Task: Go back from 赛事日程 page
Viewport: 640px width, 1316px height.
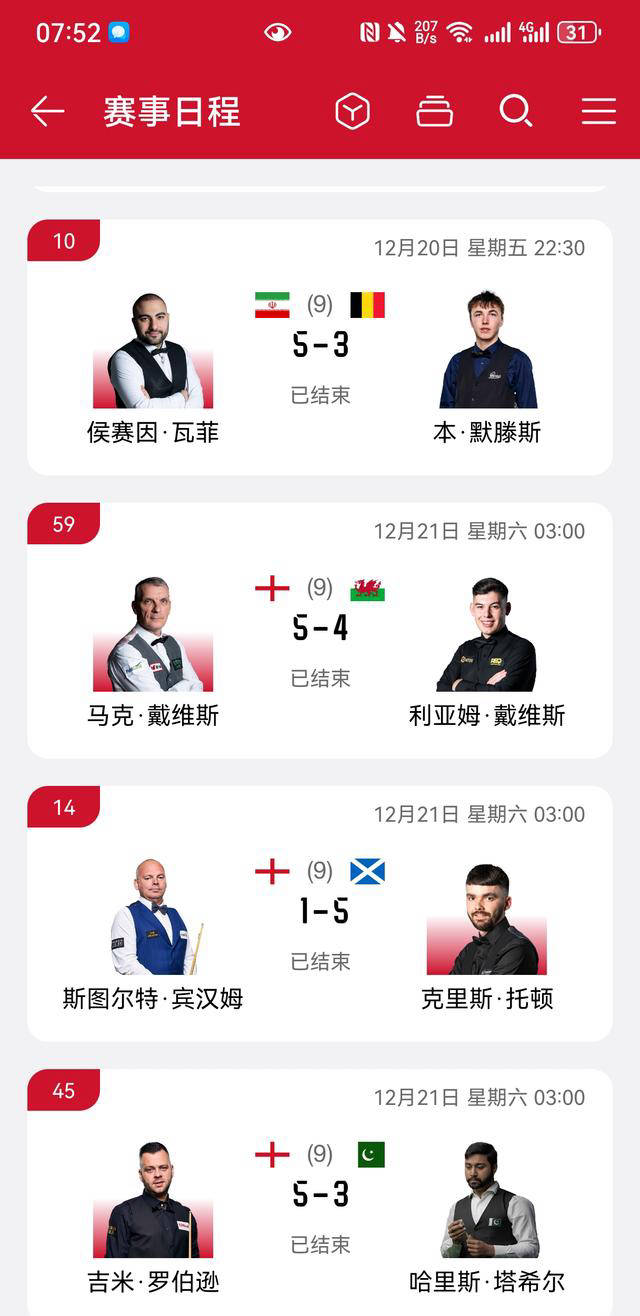Action: (x=47, y=111)
